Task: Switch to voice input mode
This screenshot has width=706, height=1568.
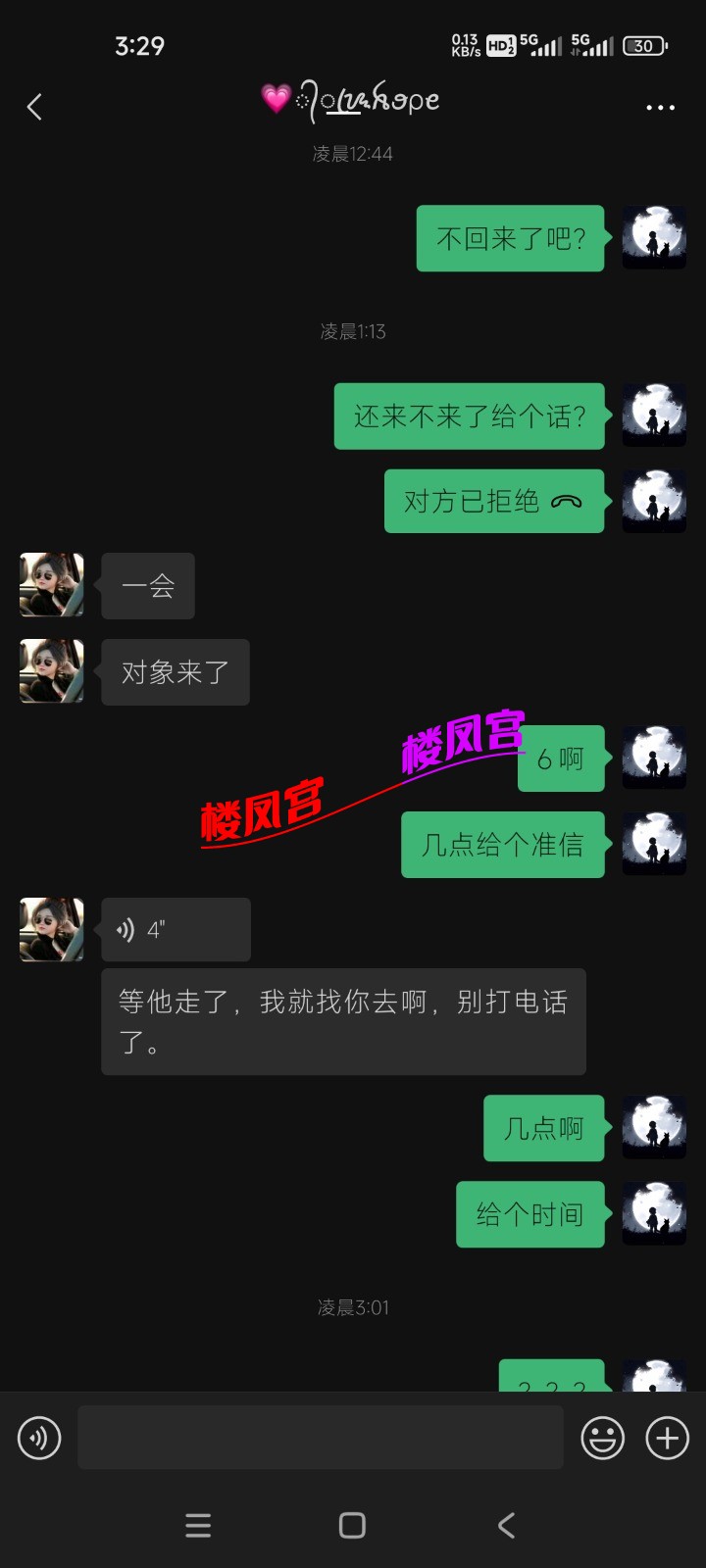Action: click(39, 1438)
